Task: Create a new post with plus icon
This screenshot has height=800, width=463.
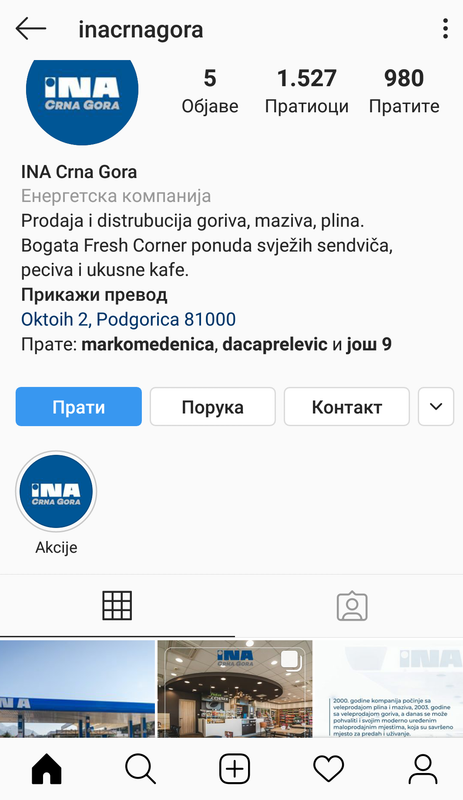Action: coord(234,769)
